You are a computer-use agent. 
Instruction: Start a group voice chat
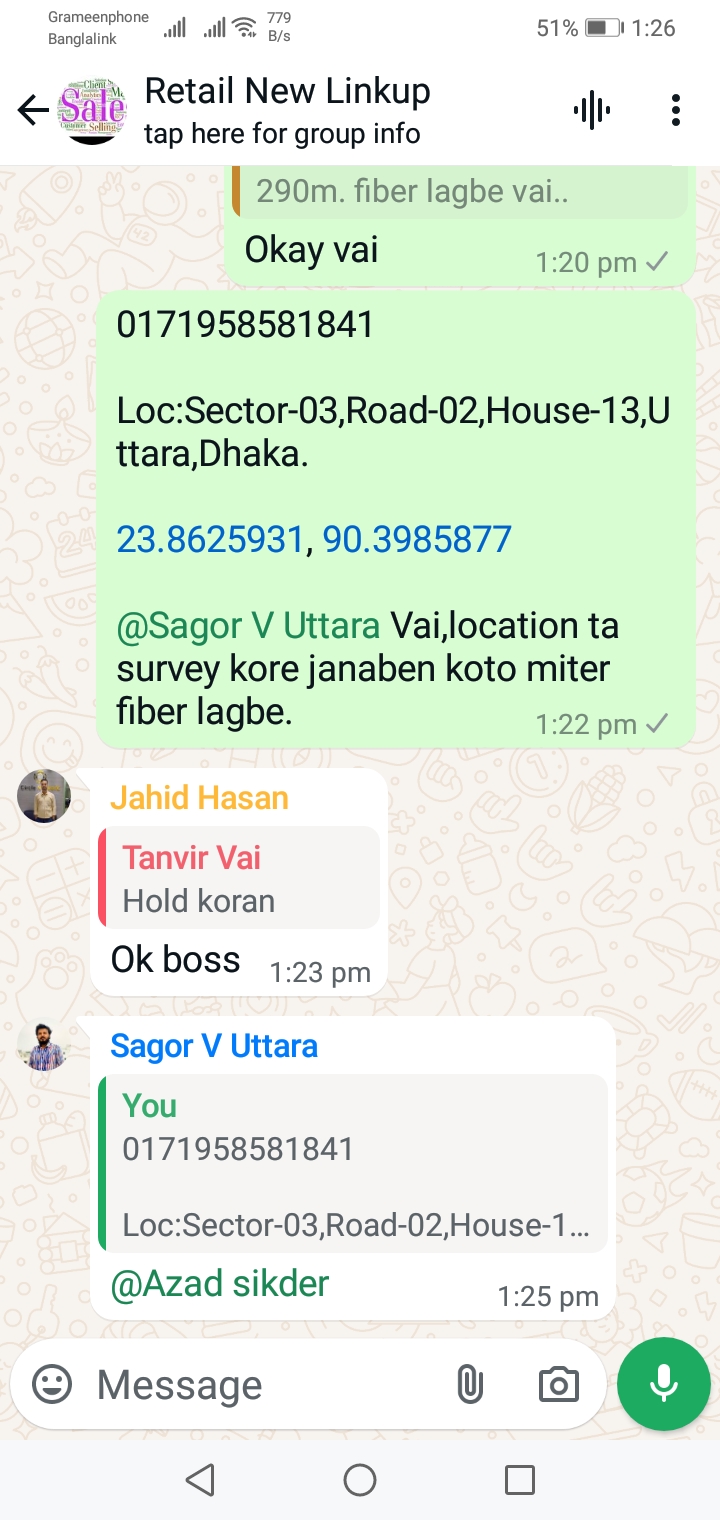click(592, 110)
